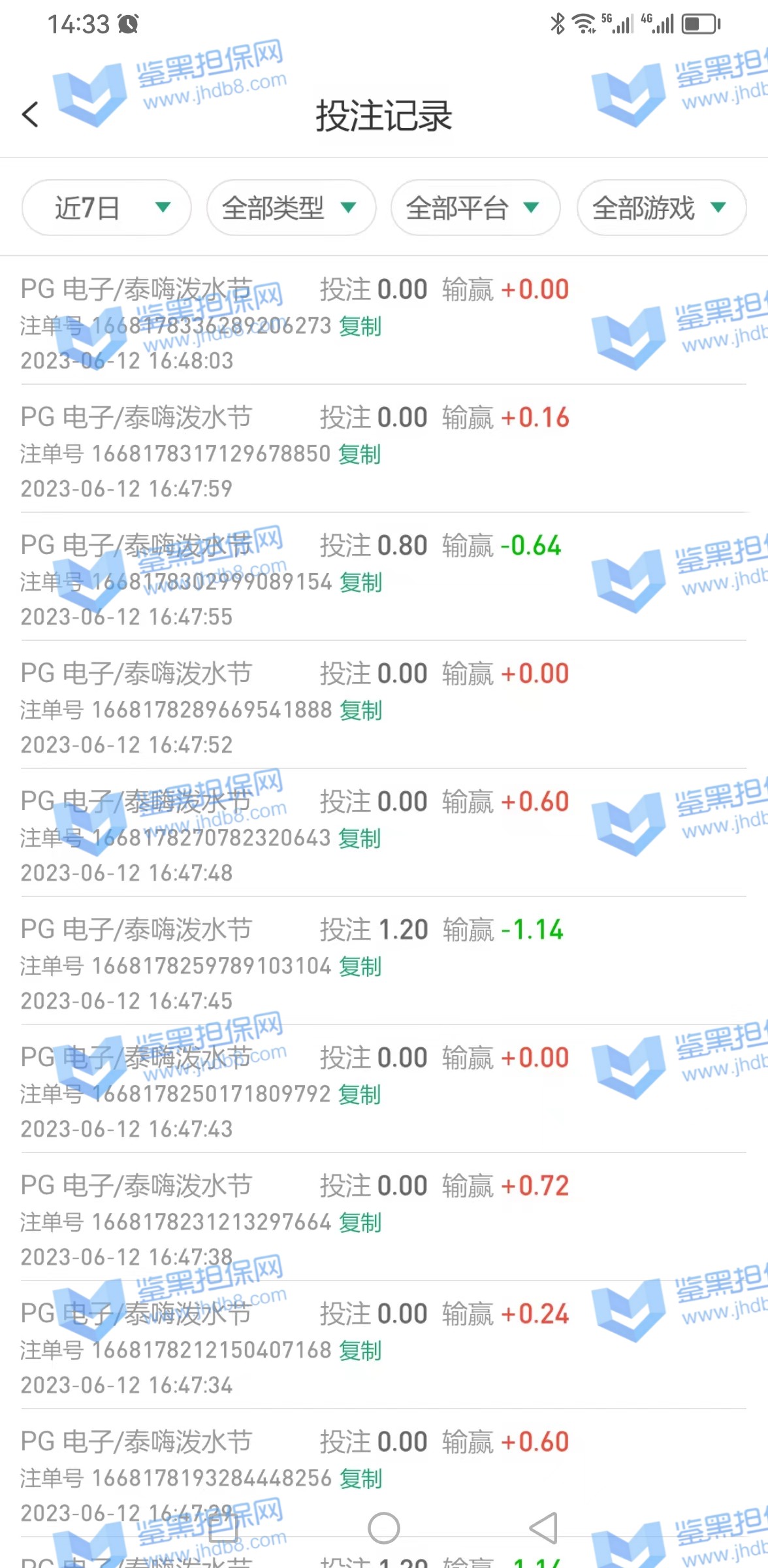768x1568 pixels.
Task: Copy bet number 1668178193284448256
Action: pos(360,1478)
